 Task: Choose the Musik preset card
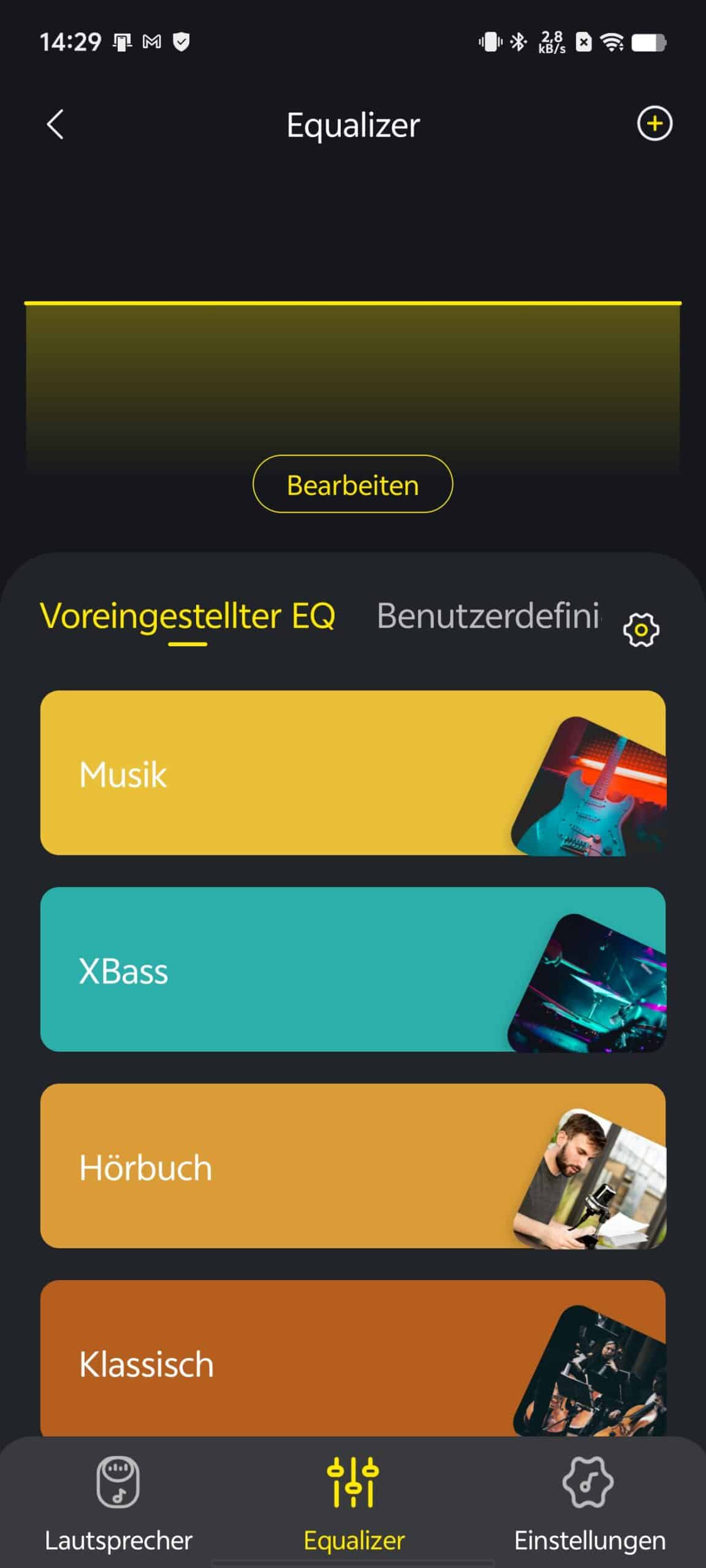tap(353, 772)
